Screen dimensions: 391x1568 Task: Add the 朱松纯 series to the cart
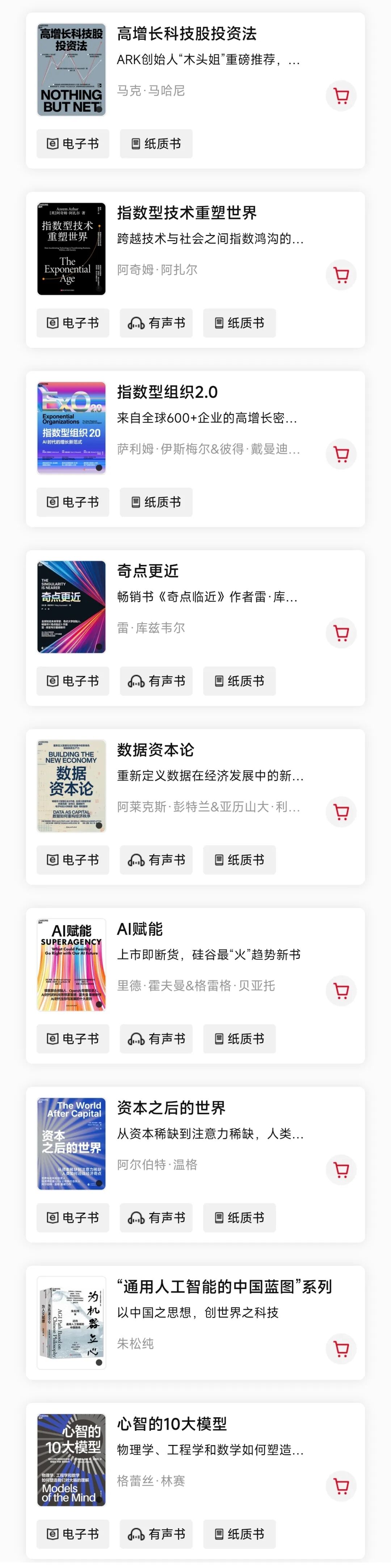click(341, 1349)
